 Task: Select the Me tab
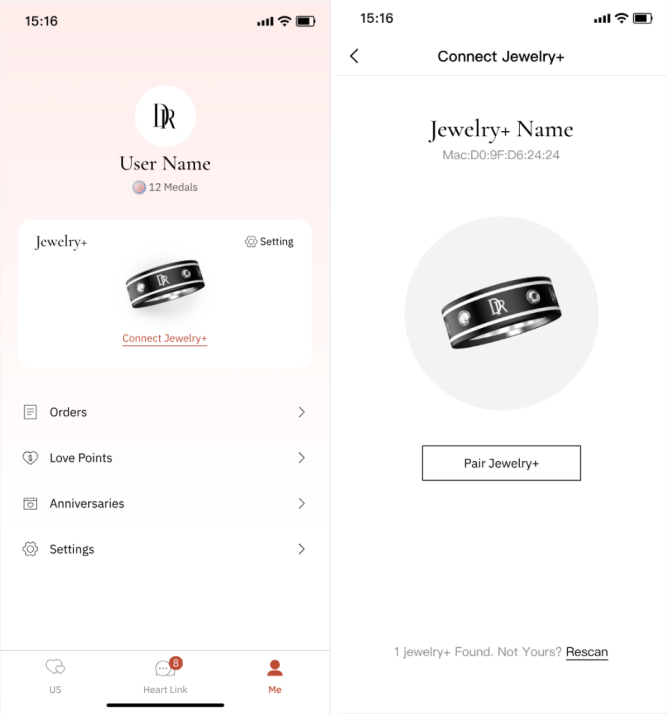[x=274, y=675]
